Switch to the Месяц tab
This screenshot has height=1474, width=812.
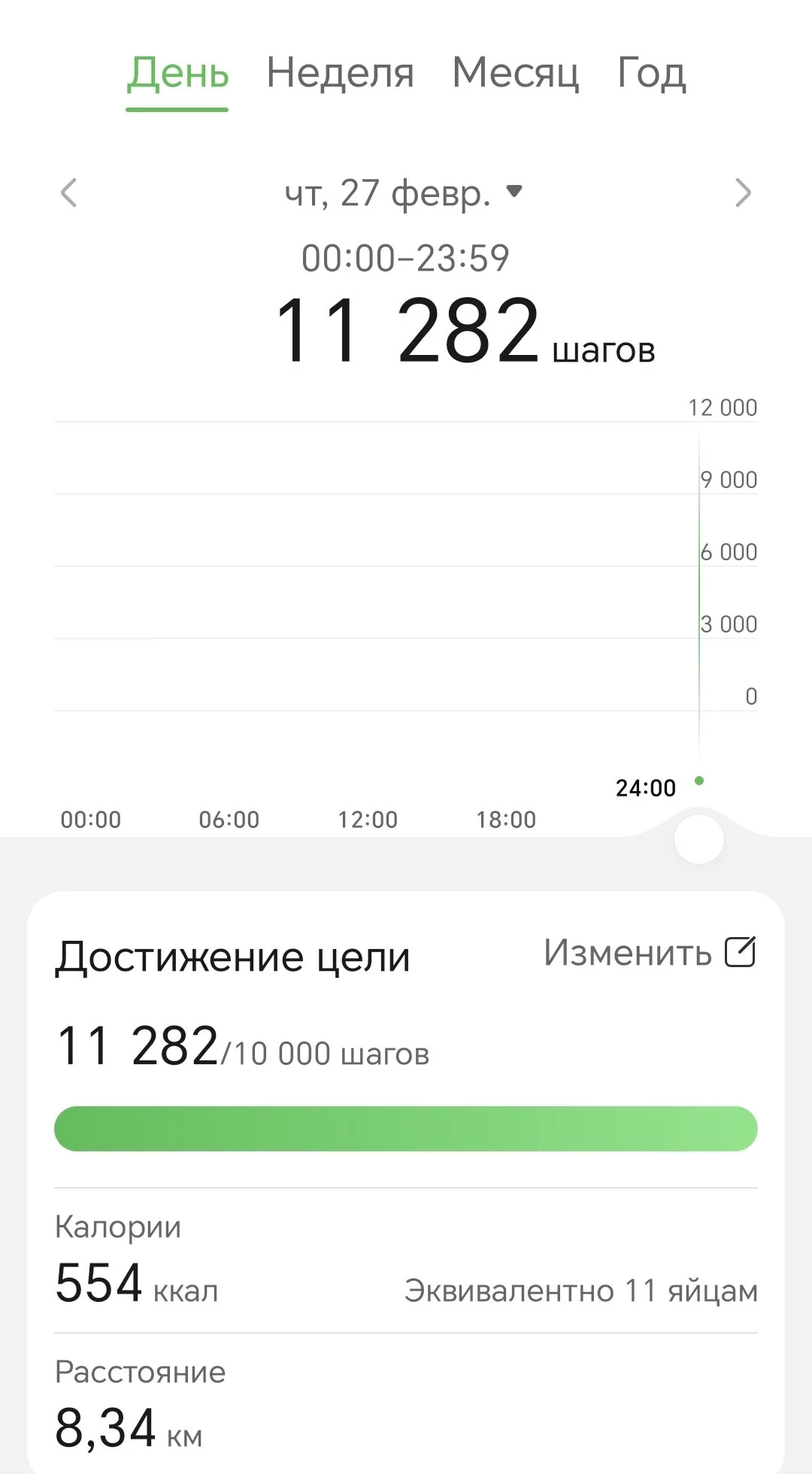(515, 74)
